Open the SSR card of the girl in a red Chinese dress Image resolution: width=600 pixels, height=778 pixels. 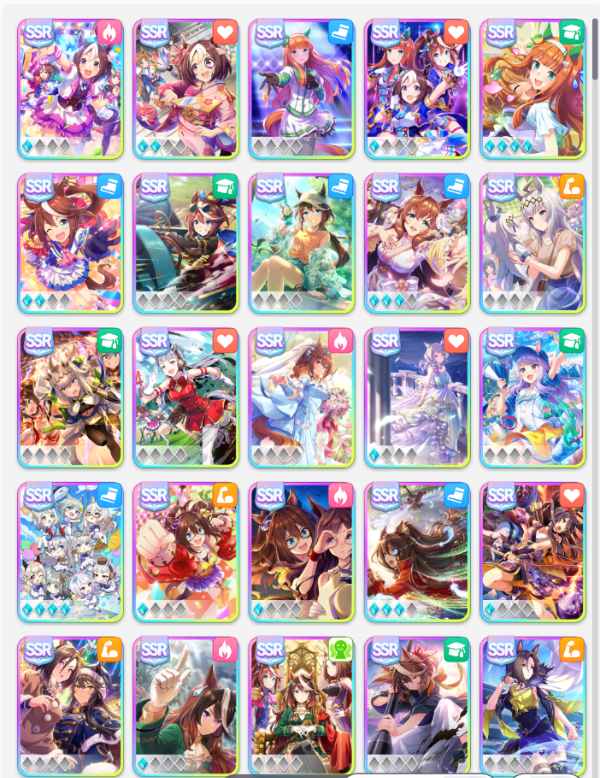tap(186, 397)
